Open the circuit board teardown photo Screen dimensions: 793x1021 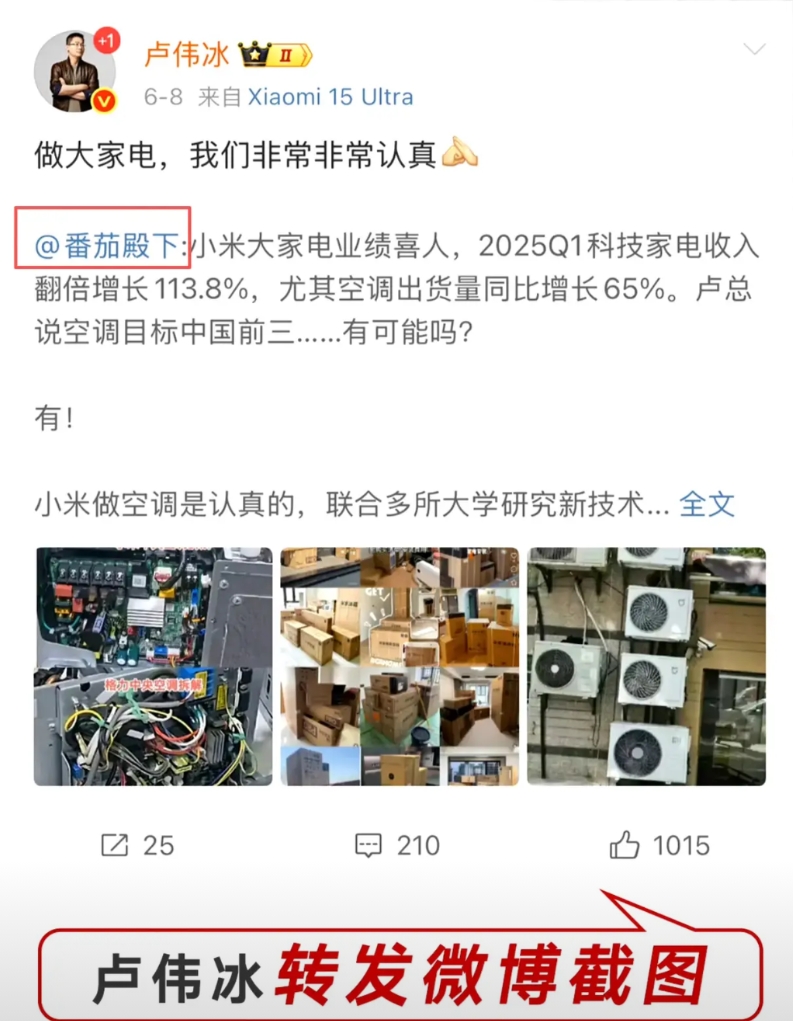(153, 666)
